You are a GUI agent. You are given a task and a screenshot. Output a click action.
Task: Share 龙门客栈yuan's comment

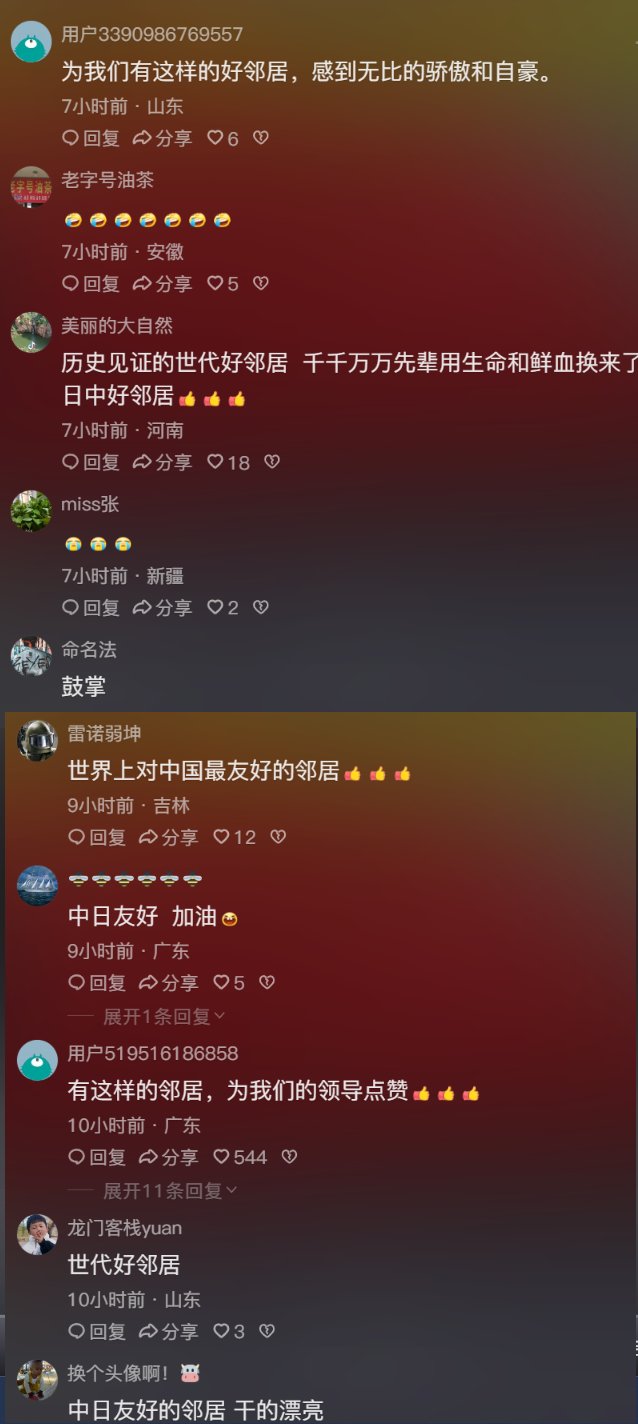(x=168, y=1332)
